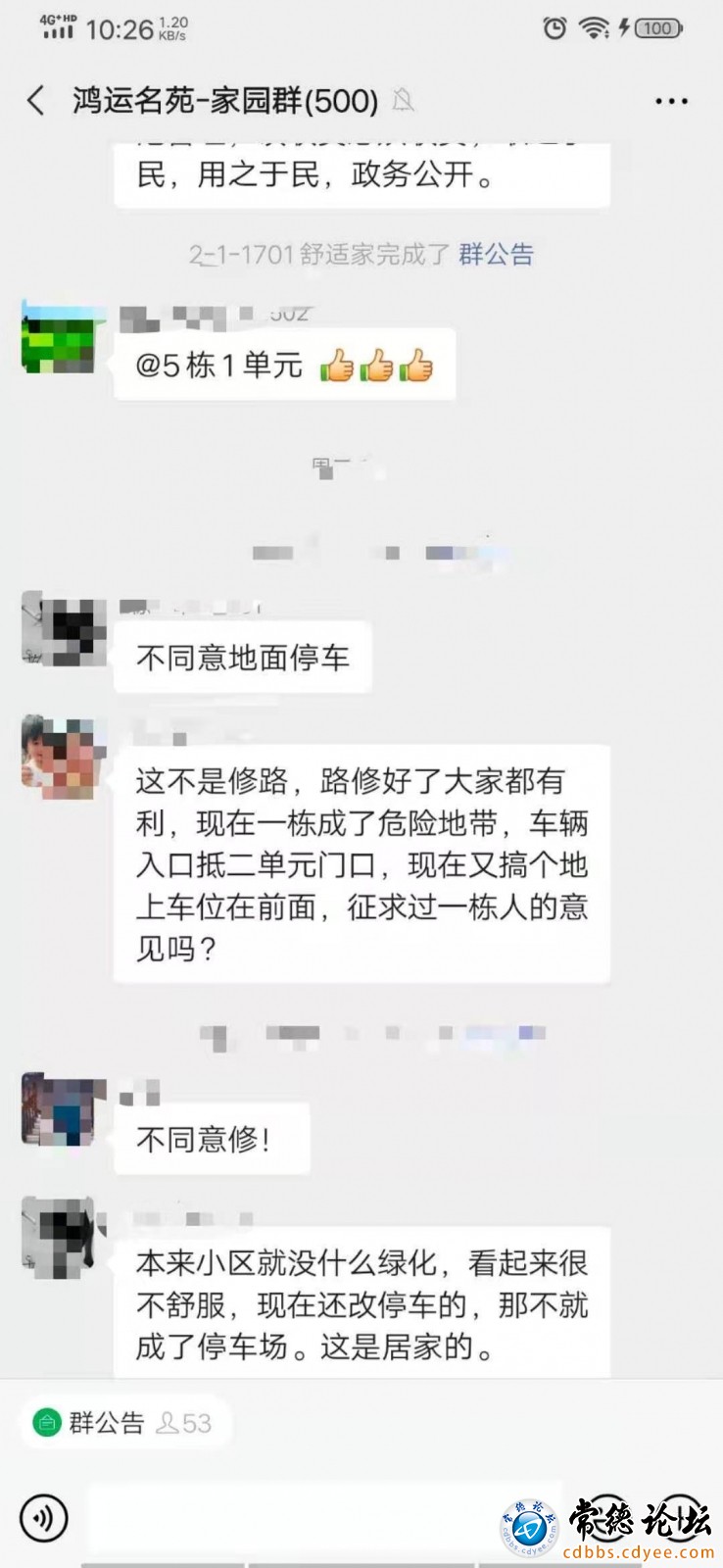The image size is (723, 1568).
Task: Focus the message text field
Action: click(x=294, y=1519)
